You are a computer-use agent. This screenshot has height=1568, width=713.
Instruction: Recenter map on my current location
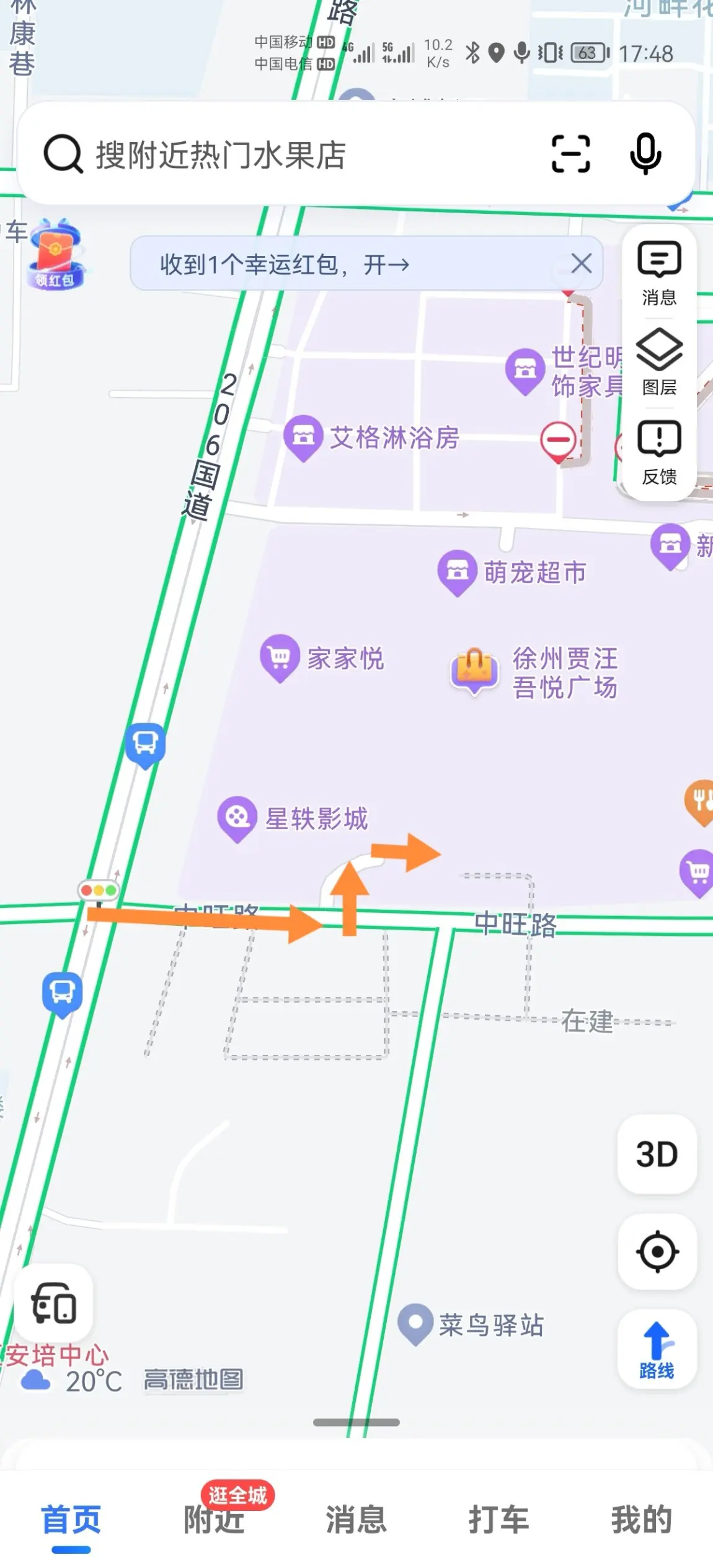[x=657, y=1252]
